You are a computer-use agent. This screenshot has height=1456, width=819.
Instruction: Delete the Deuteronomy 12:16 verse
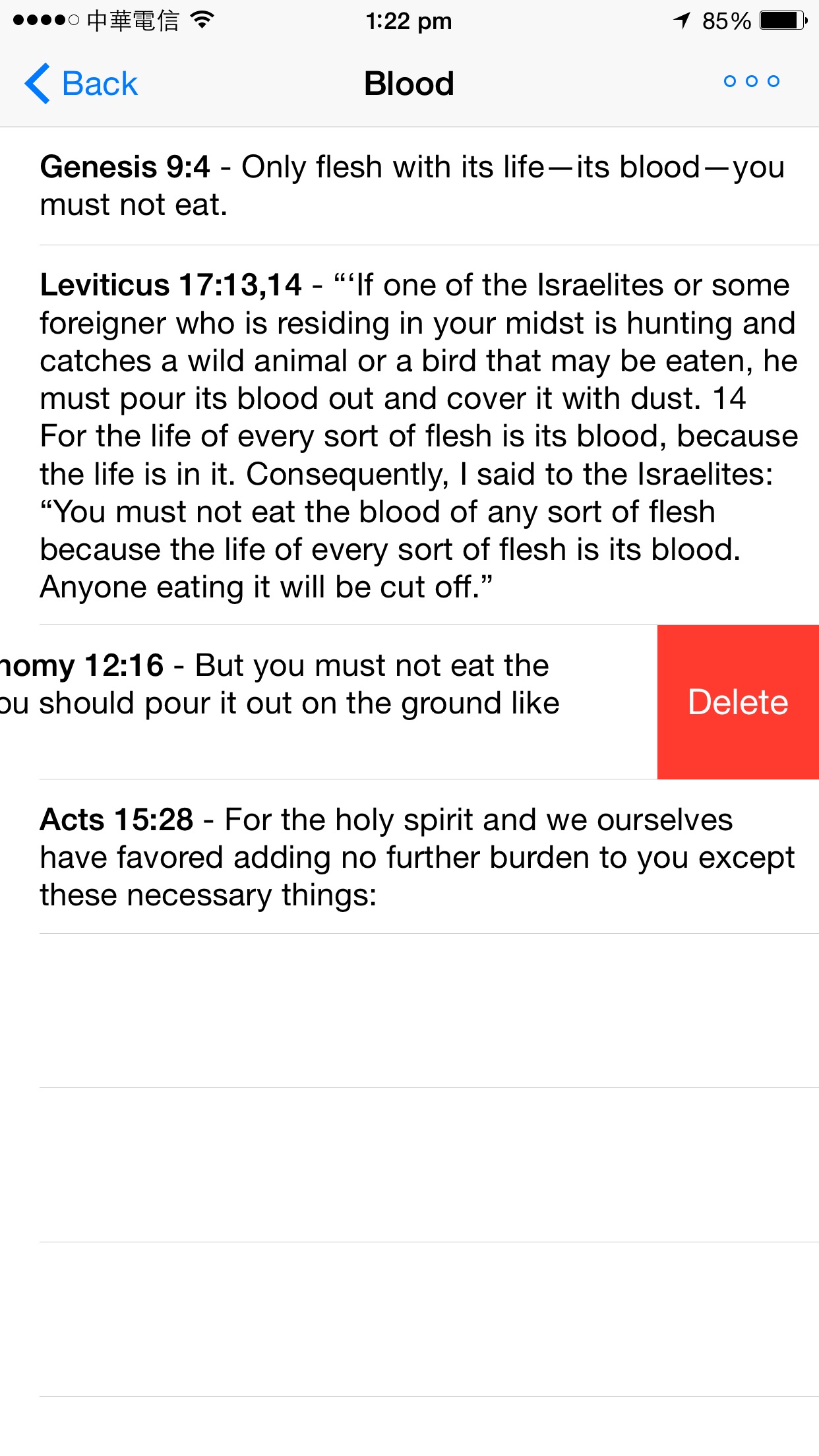738,702
